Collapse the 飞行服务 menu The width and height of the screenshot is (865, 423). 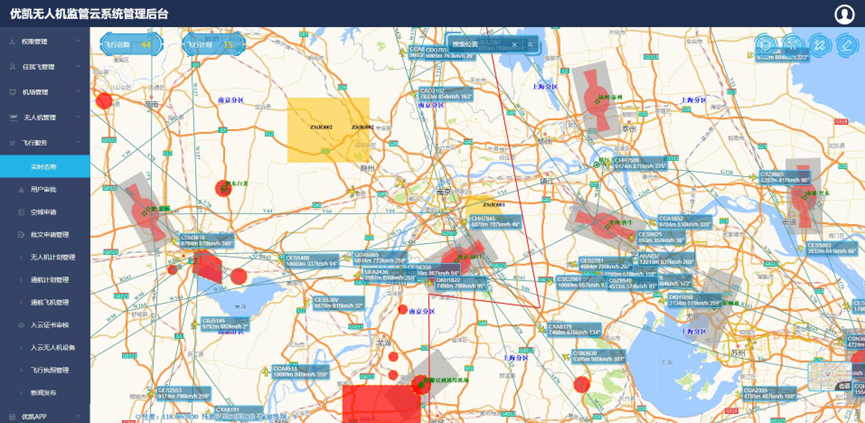44,142
